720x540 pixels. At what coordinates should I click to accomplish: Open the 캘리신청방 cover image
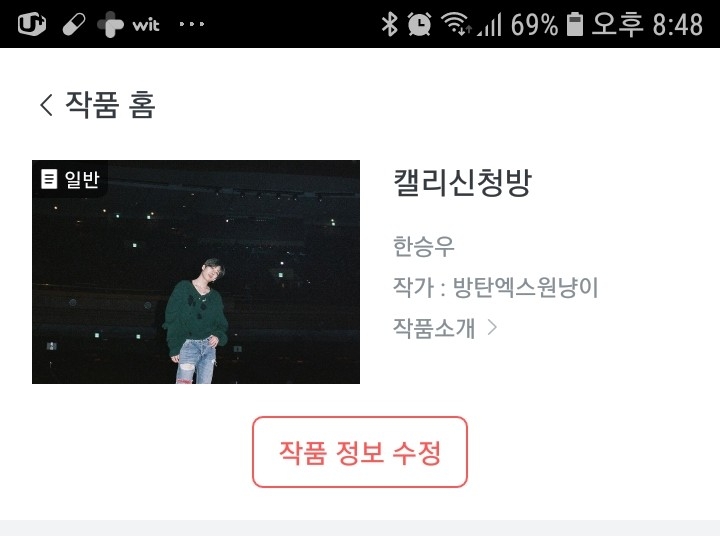pyautogui.click(x=196, y=272)
